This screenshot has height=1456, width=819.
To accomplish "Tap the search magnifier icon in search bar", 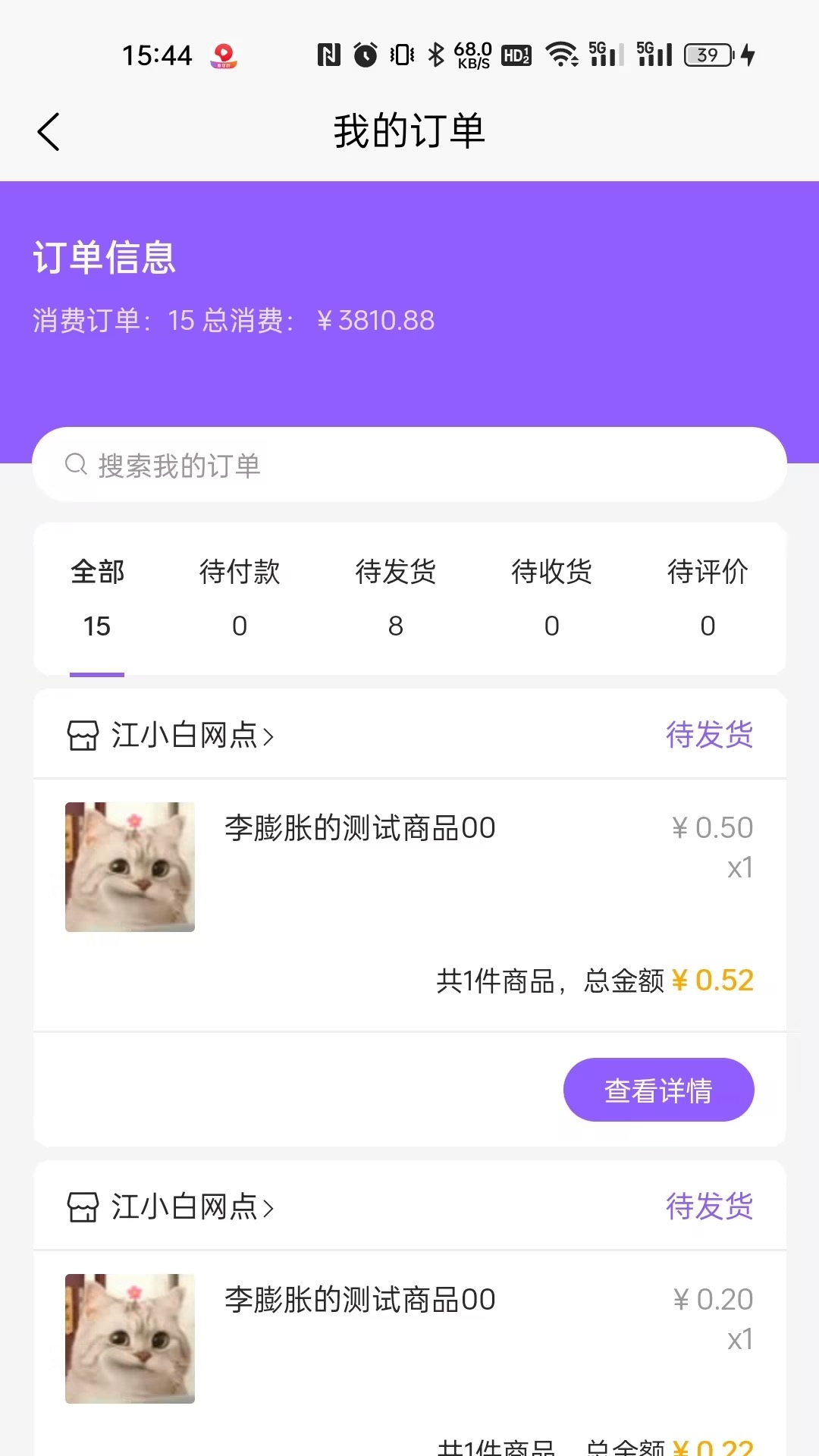I will point(74,464).
